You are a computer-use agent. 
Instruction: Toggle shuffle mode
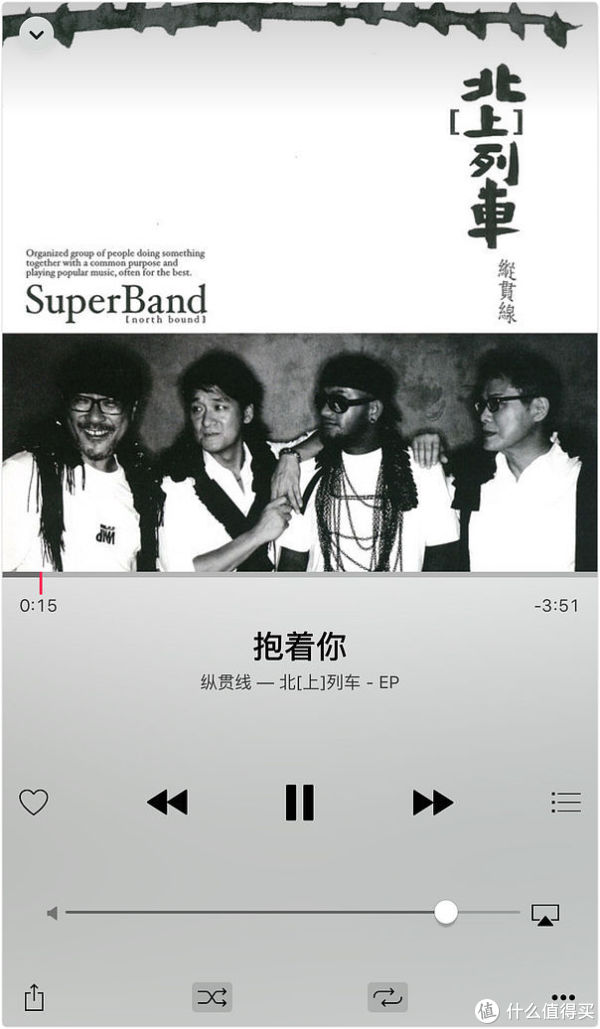pos(212,997)
